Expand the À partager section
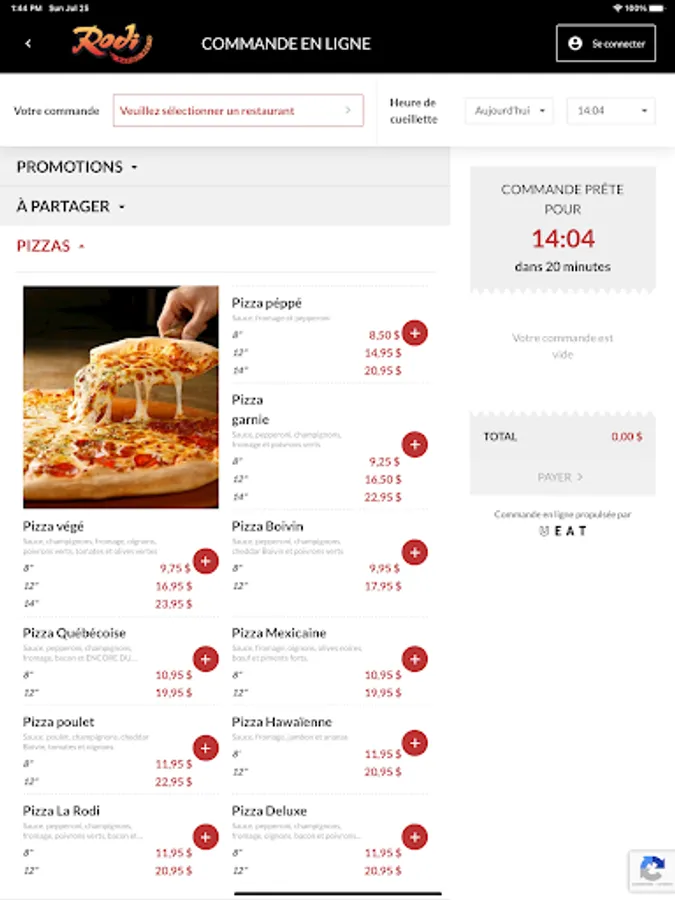Viewport: 675px width, 900px height. tap(71, 206)
